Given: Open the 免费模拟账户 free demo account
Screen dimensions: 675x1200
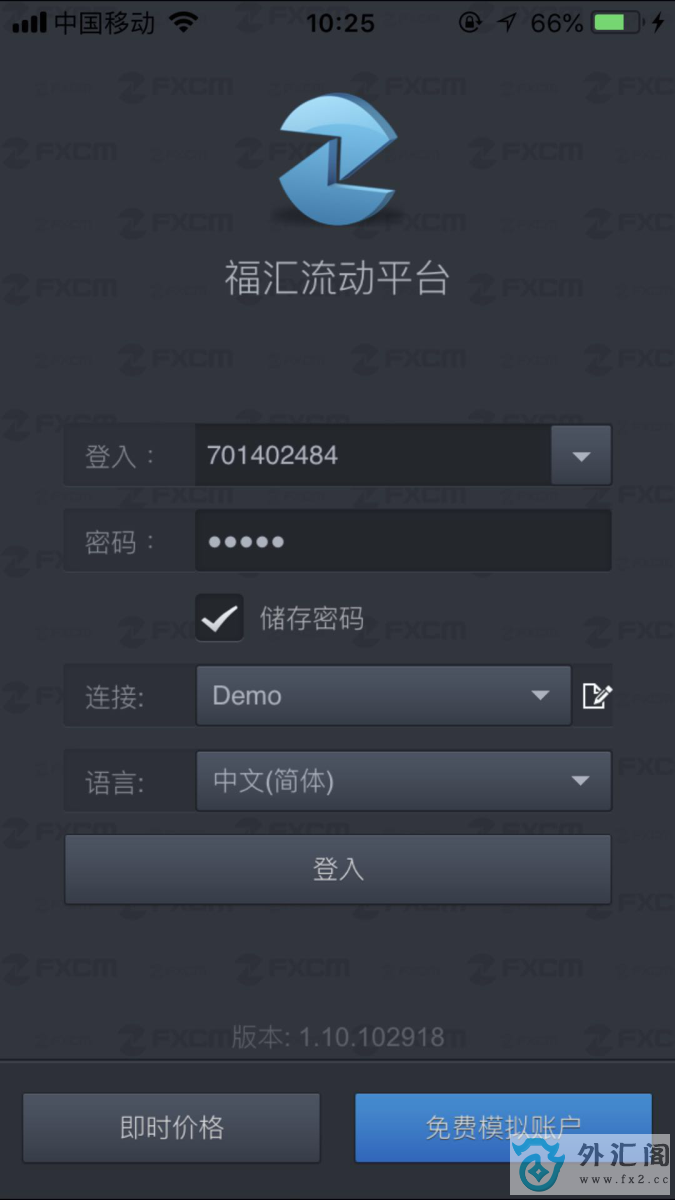Looking at the screenshot, I should (x=503, y=1128).
